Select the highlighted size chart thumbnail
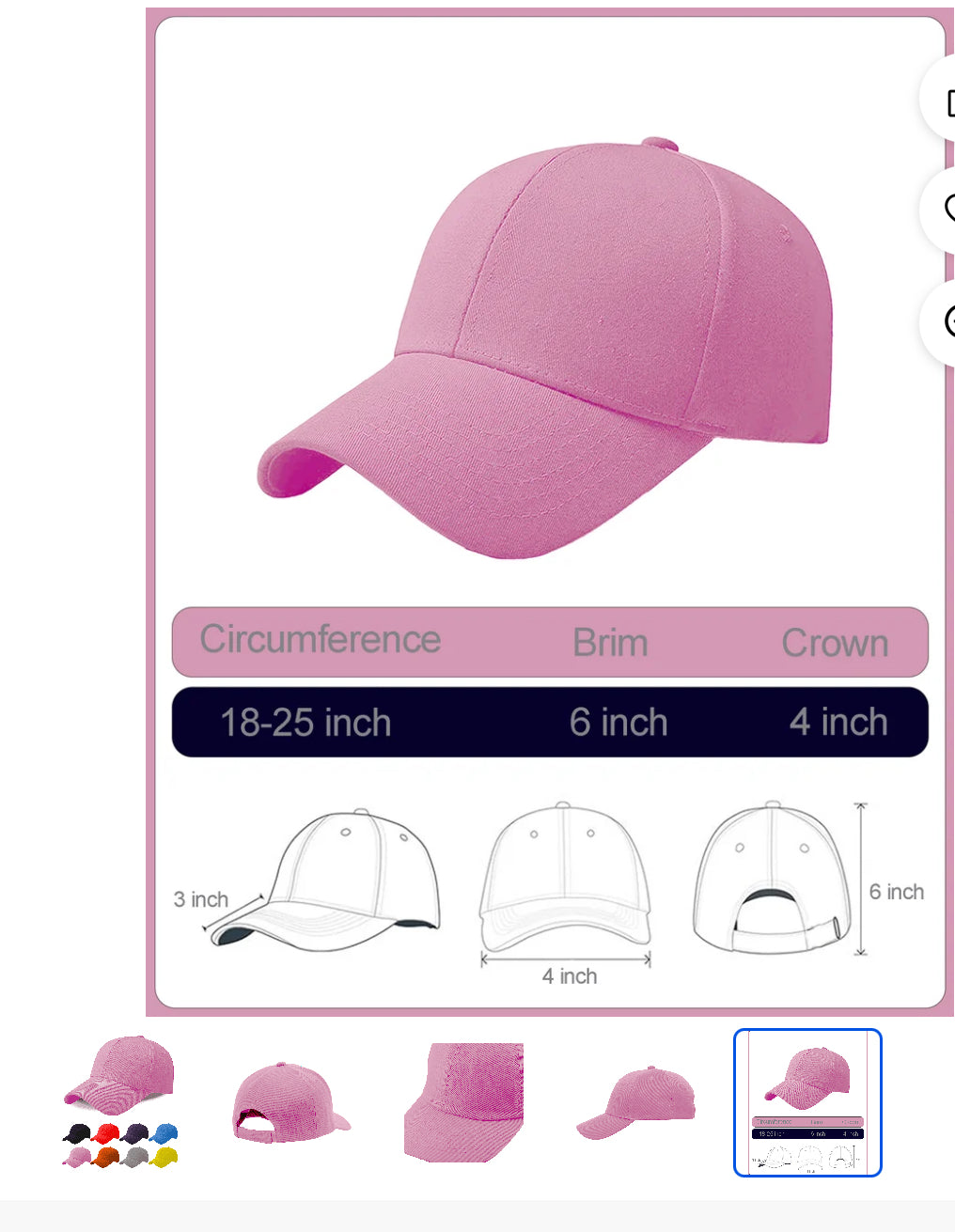Viewport: 955px width, 1232px height. tap(807, 1101)
